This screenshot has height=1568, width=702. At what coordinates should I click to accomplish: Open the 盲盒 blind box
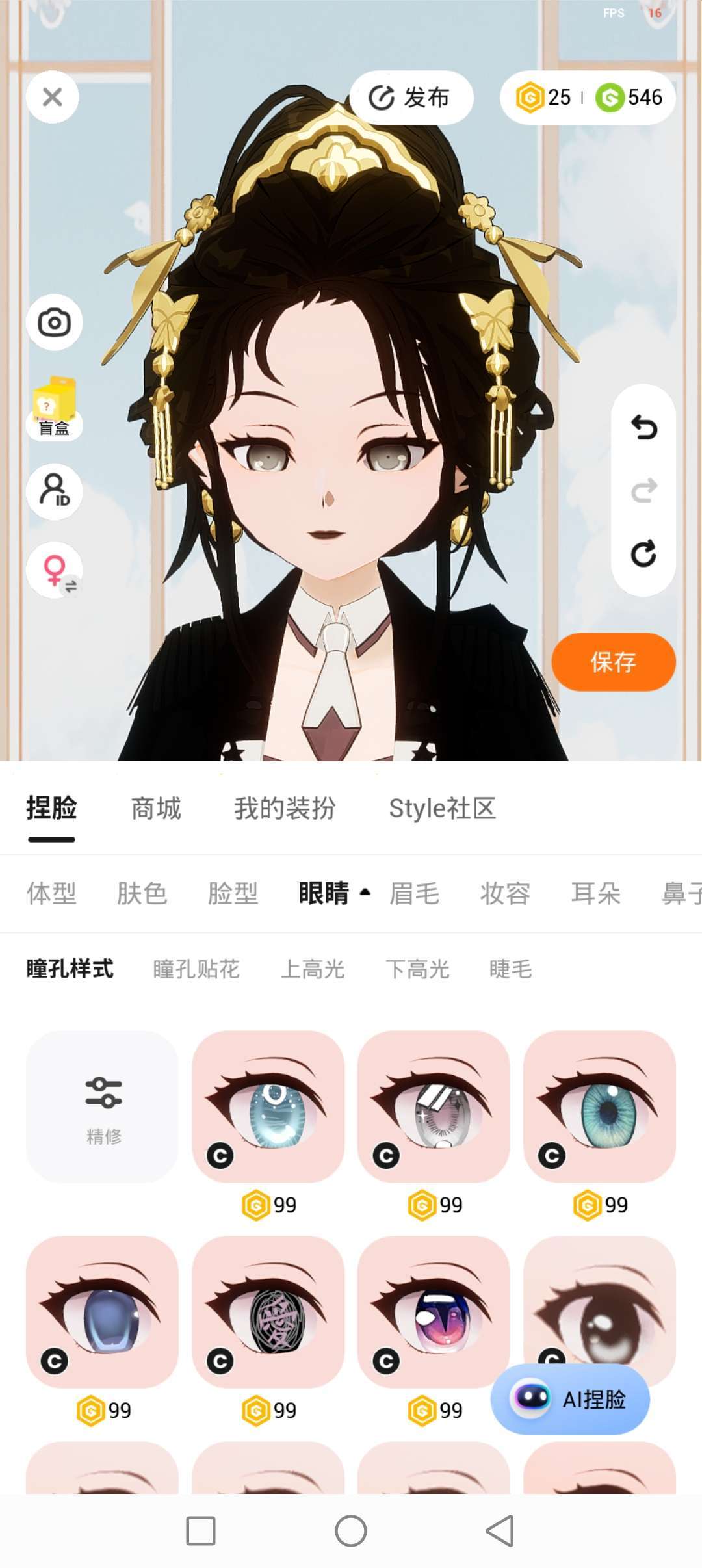pos(55,408)
